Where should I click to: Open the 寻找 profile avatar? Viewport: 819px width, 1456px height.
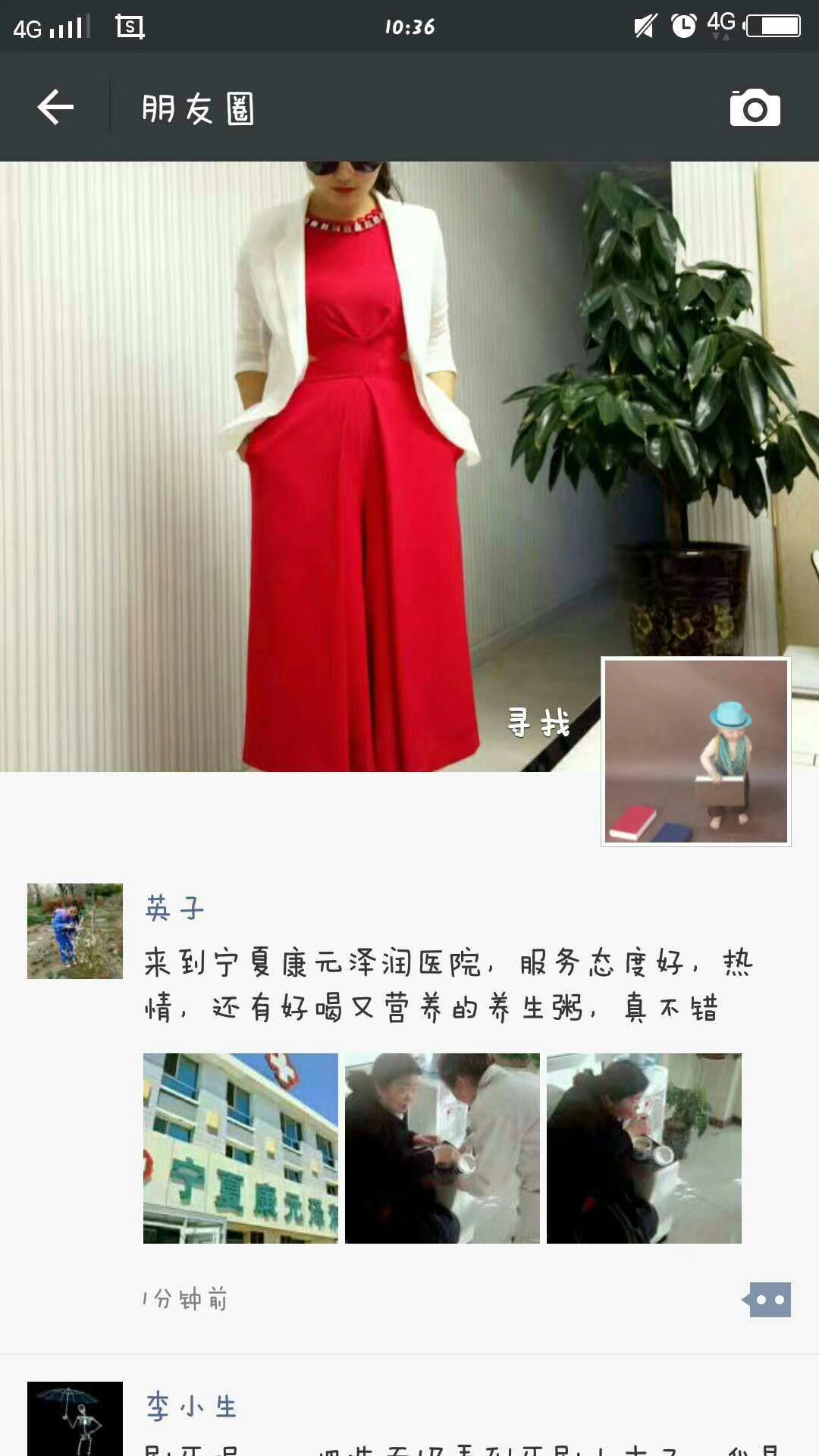pos(695,751)
